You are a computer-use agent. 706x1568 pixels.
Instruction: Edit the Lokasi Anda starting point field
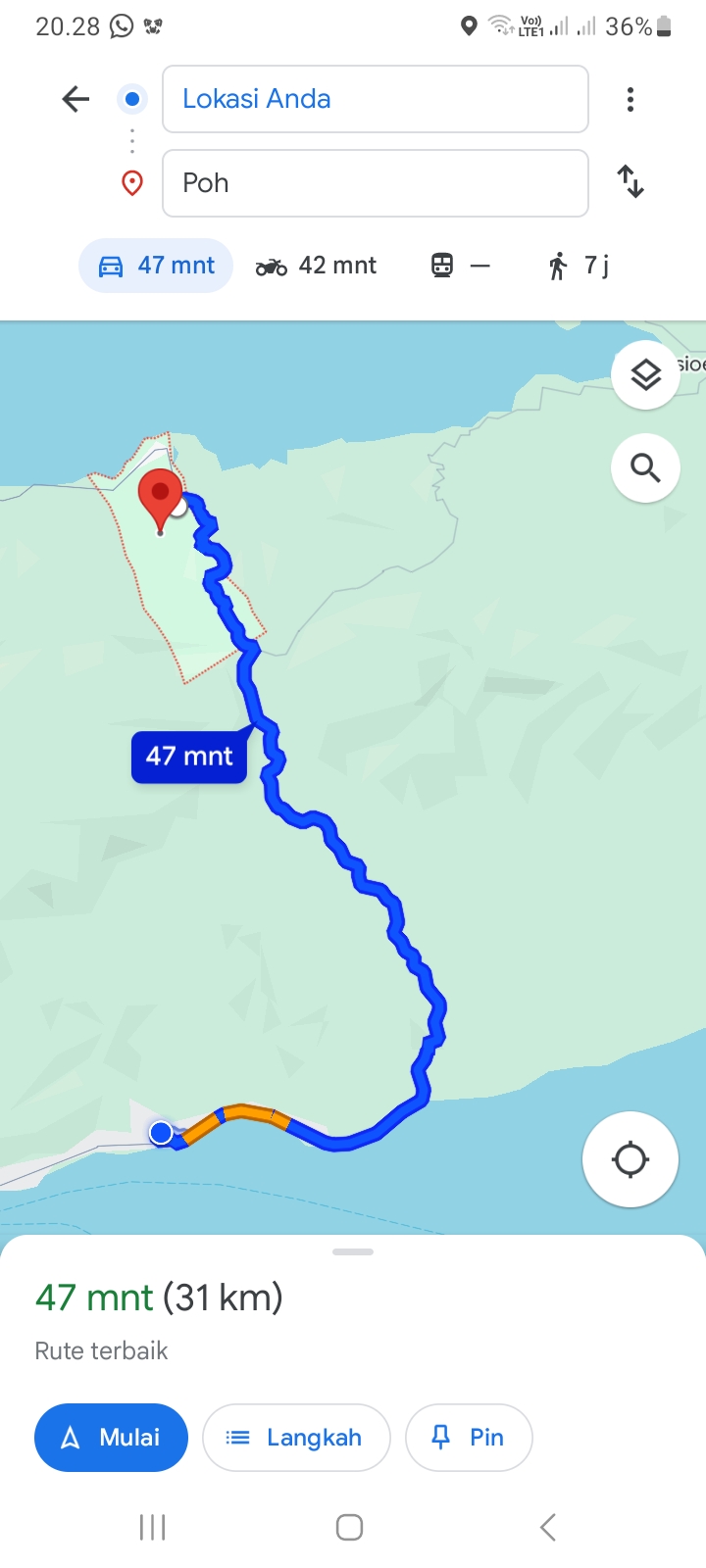(375, 99)
